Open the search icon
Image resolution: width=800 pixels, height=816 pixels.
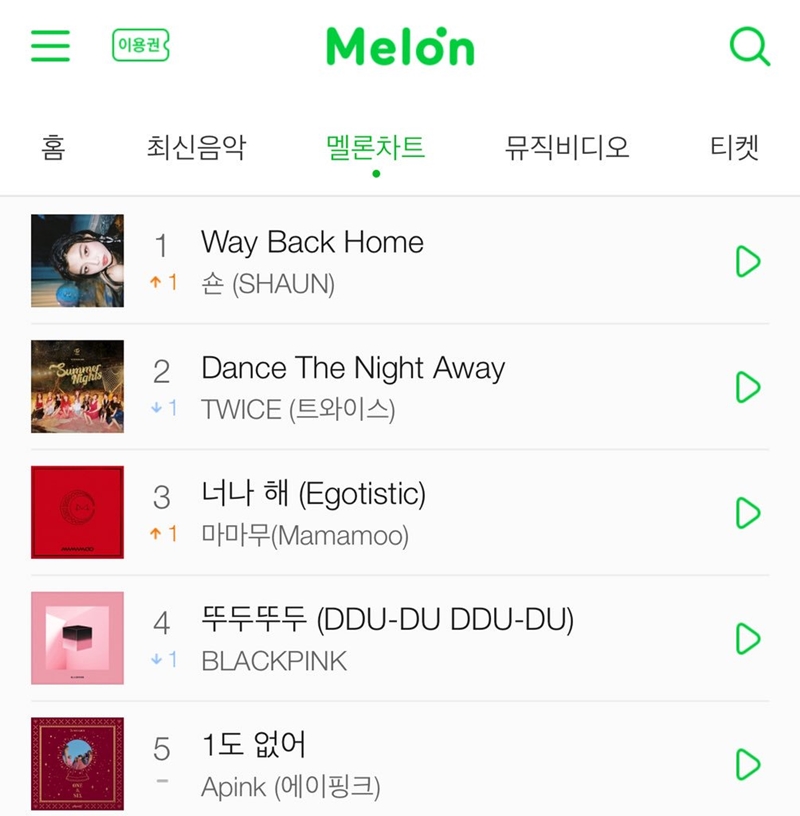pyautogui.click(x=749, y=46)
